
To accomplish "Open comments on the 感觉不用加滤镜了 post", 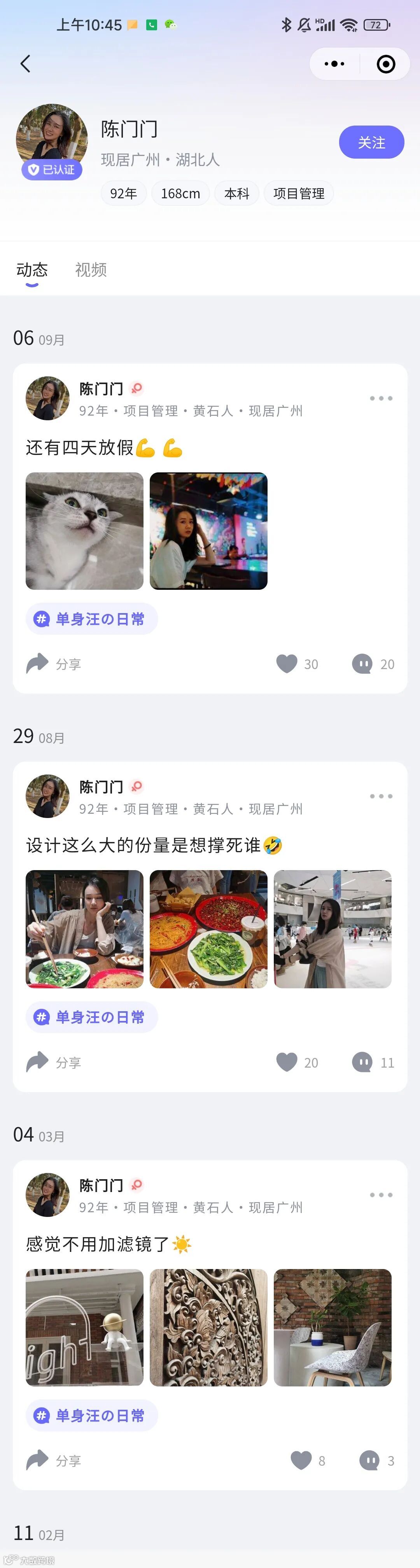I will [370, 1460].
